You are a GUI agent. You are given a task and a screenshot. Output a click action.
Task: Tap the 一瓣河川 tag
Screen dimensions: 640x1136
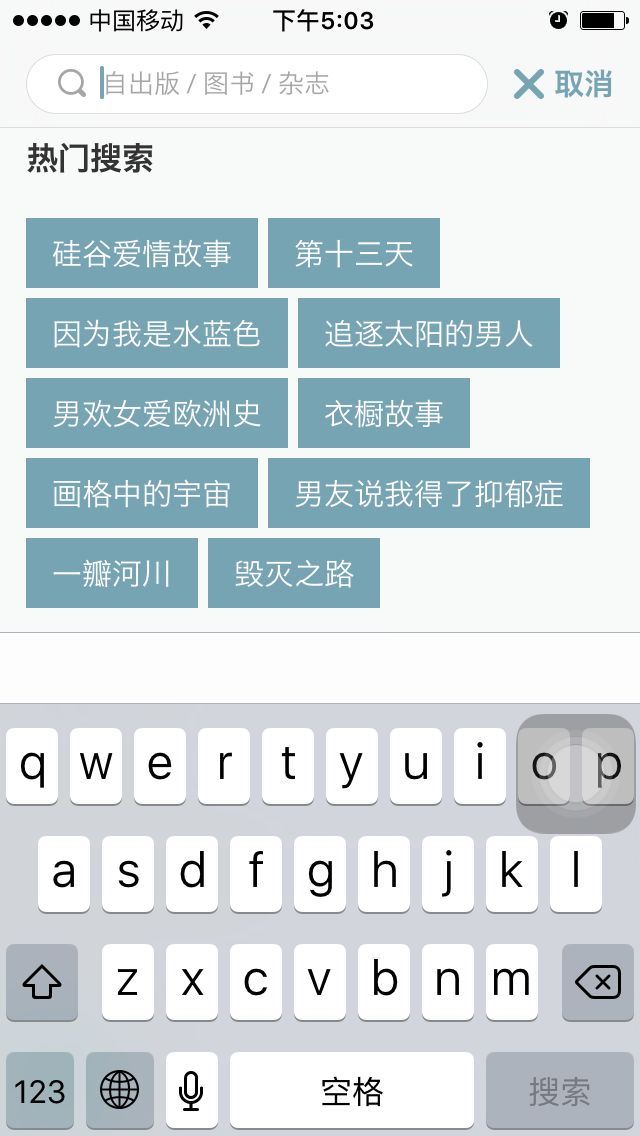(112, 573)
